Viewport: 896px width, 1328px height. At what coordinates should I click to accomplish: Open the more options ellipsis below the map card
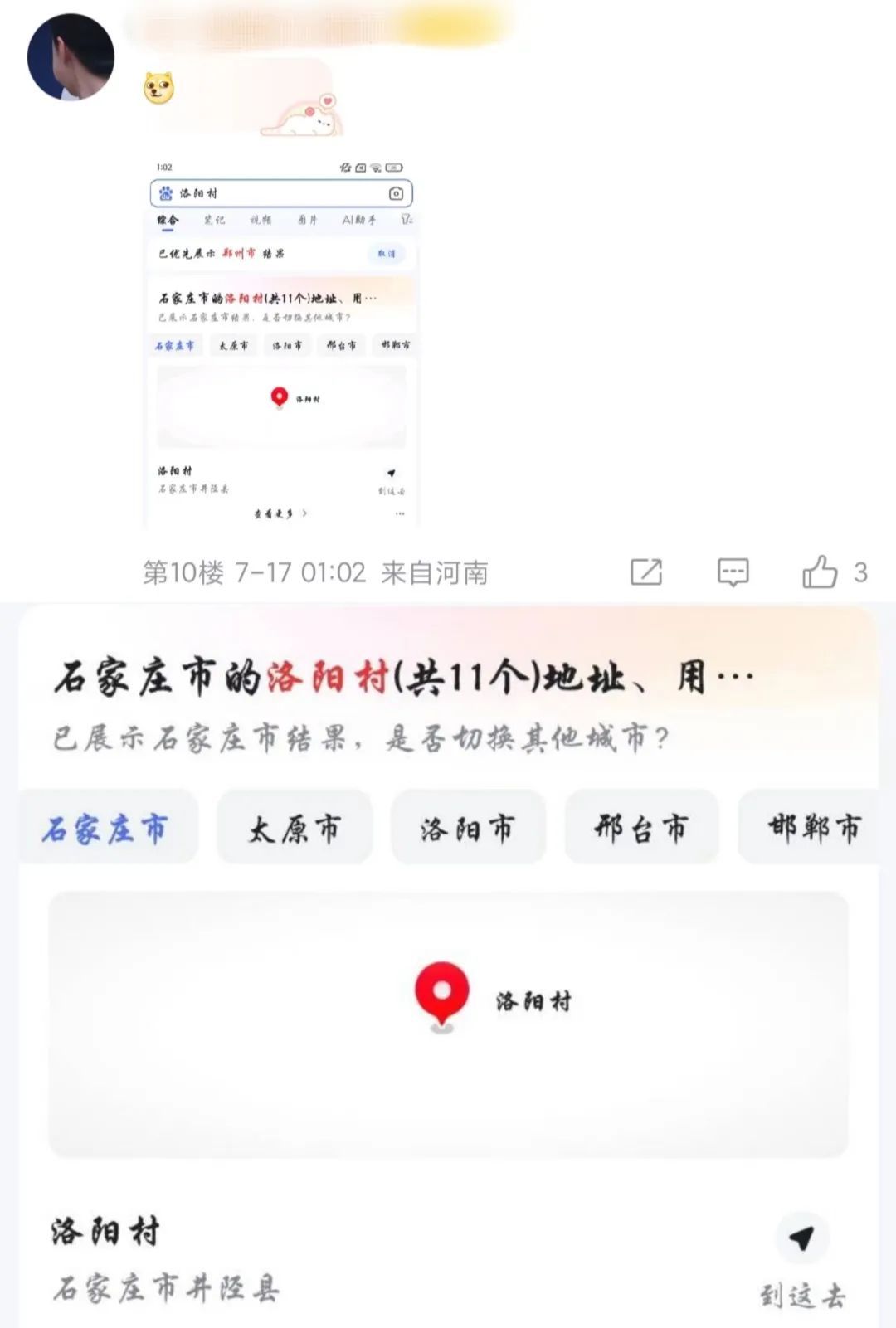tap(400, 513)
